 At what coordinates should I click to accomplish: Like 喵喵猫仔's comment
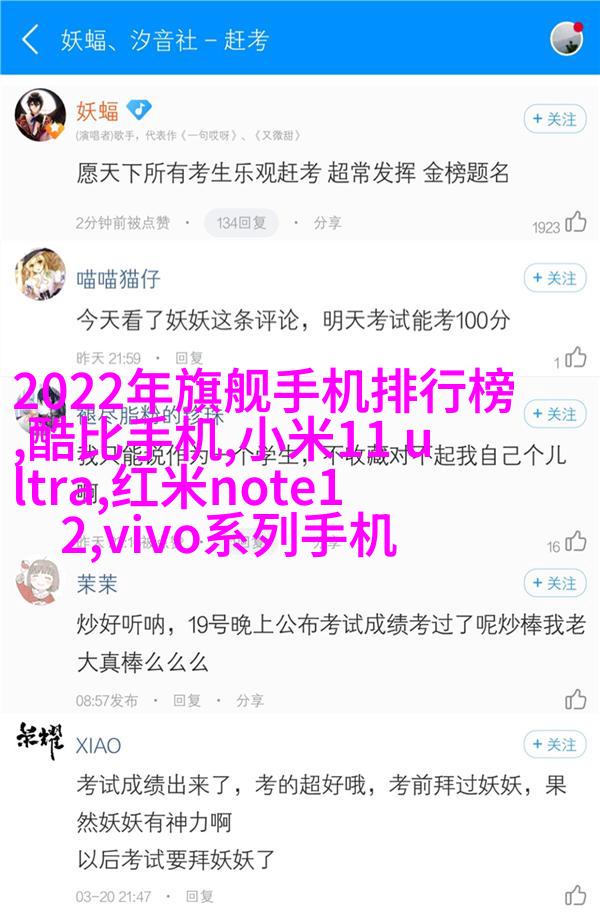575,358
